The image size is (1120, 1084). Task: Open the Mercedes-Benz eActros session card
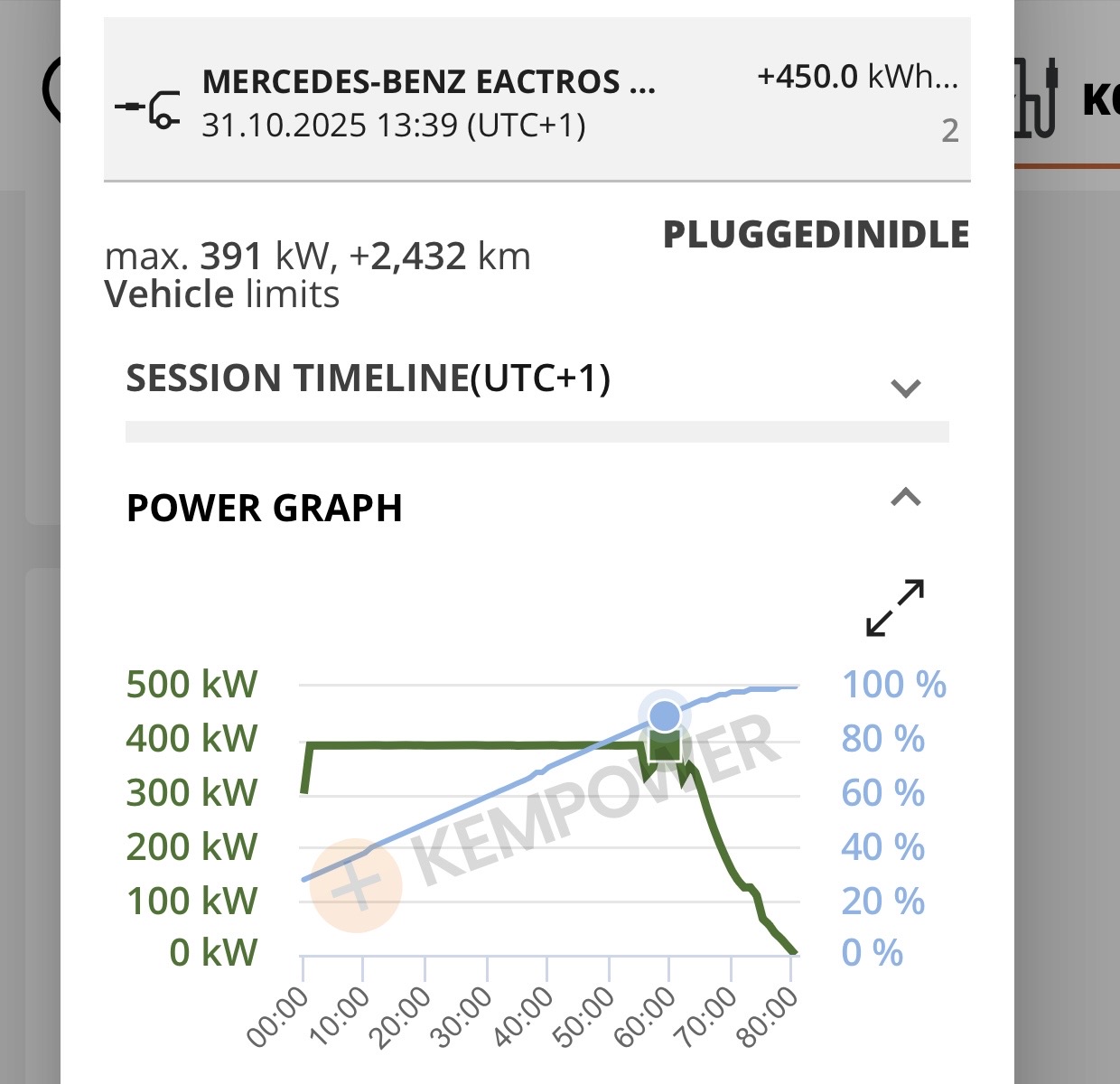click(x=537, y=99)
